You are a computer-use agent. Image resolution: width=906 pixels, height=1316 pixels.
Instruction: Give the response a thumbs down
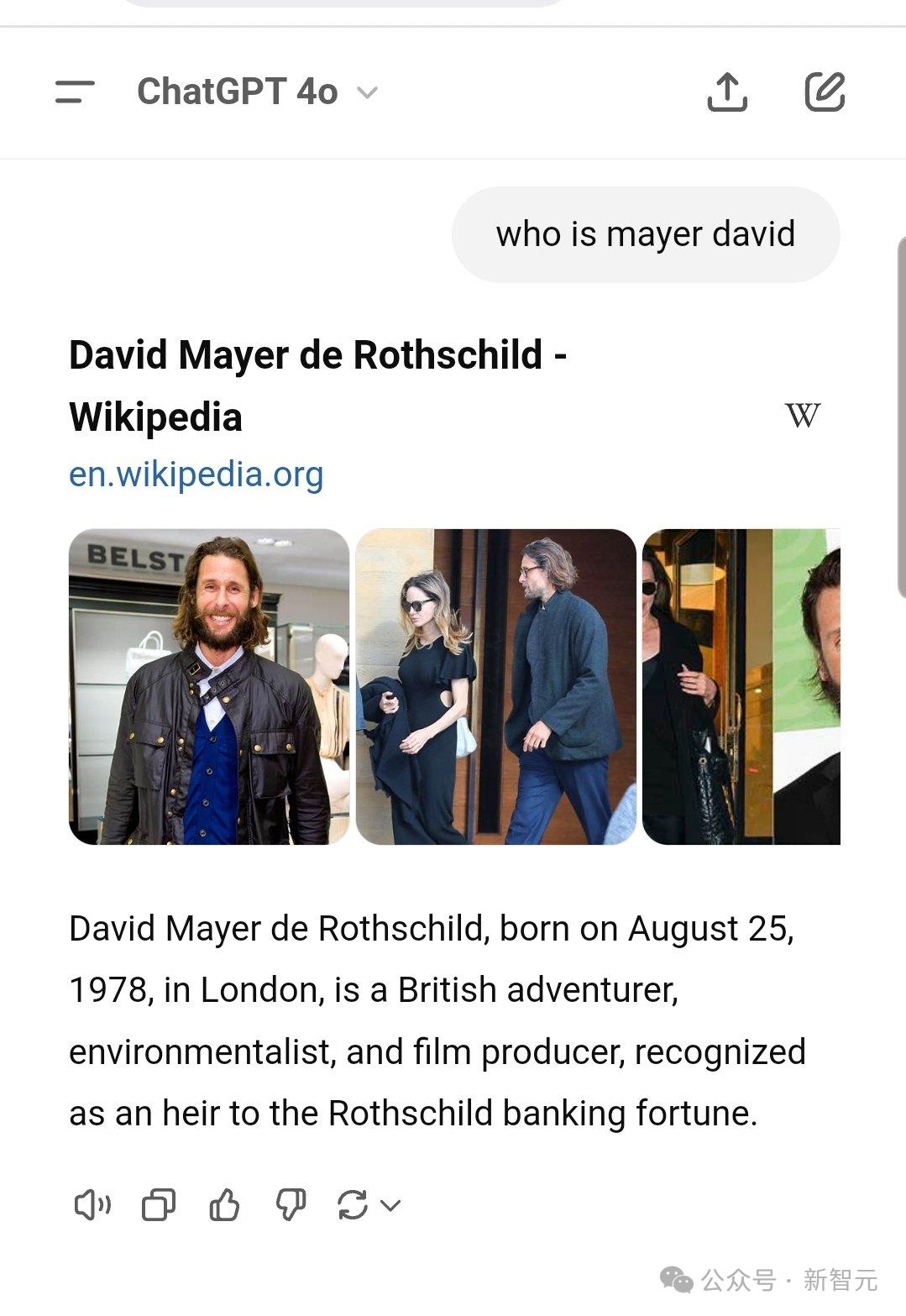pos(291,1205)
